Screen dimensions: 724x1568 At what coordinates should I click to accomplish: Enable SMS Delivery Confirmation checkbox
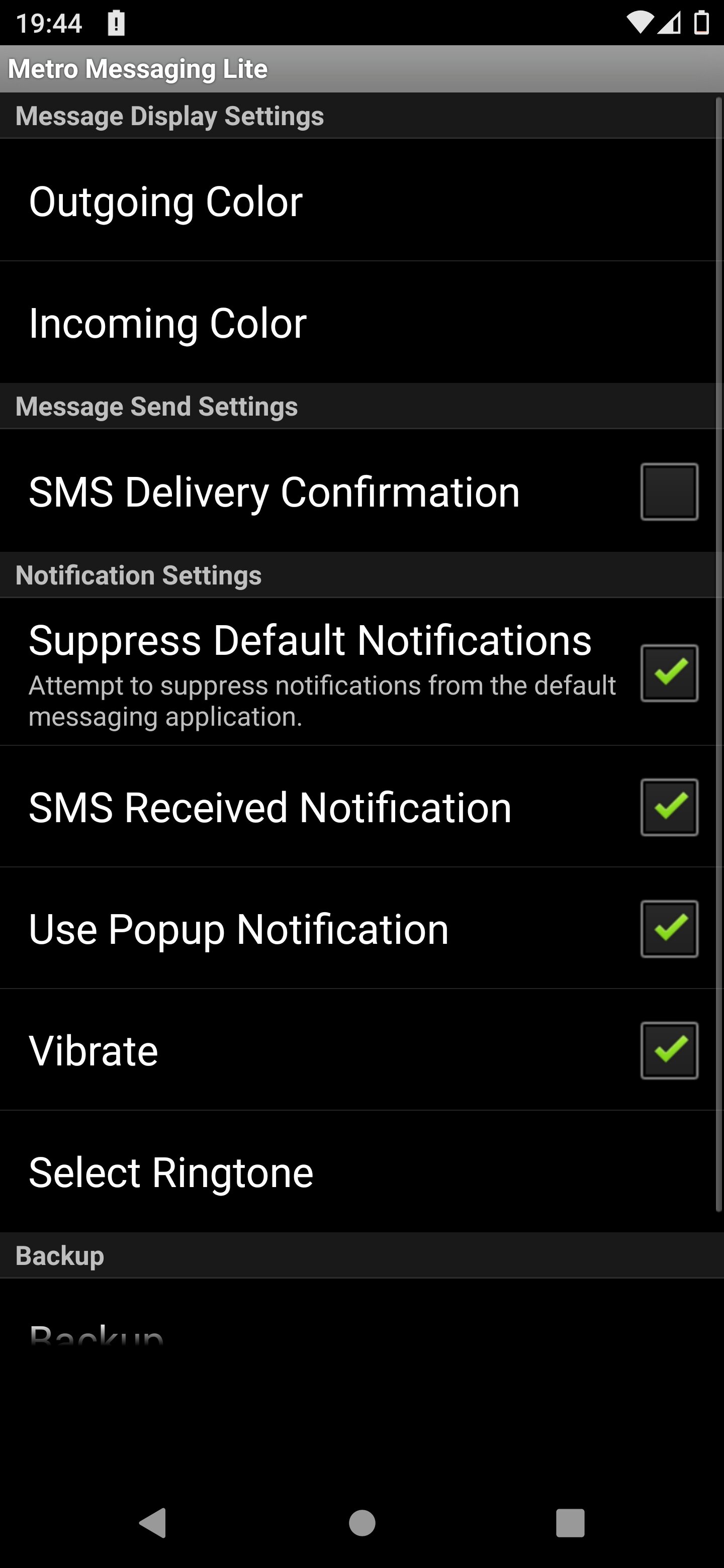point(669,491)
